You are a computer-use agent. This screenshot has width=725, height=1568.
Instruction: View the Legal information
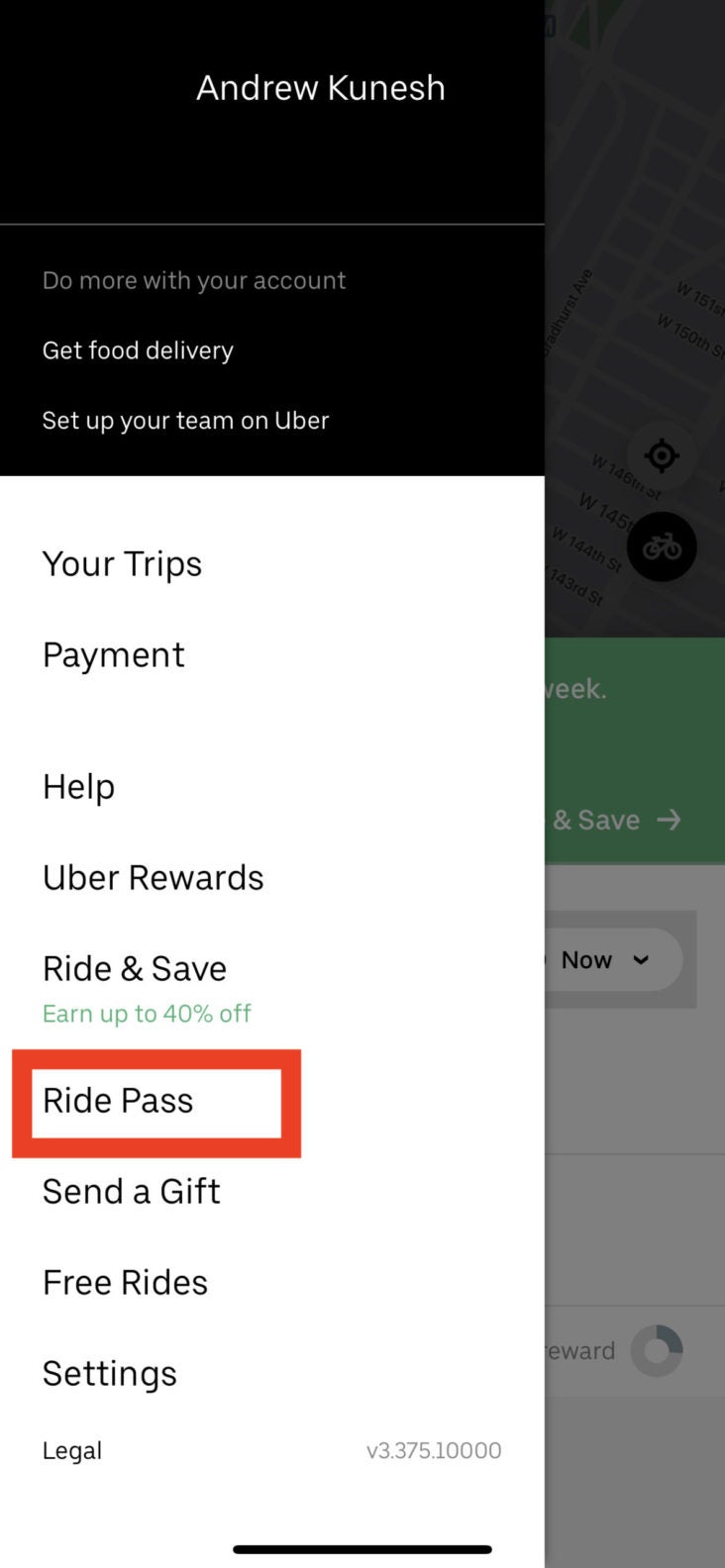(x=71, y=1450)
